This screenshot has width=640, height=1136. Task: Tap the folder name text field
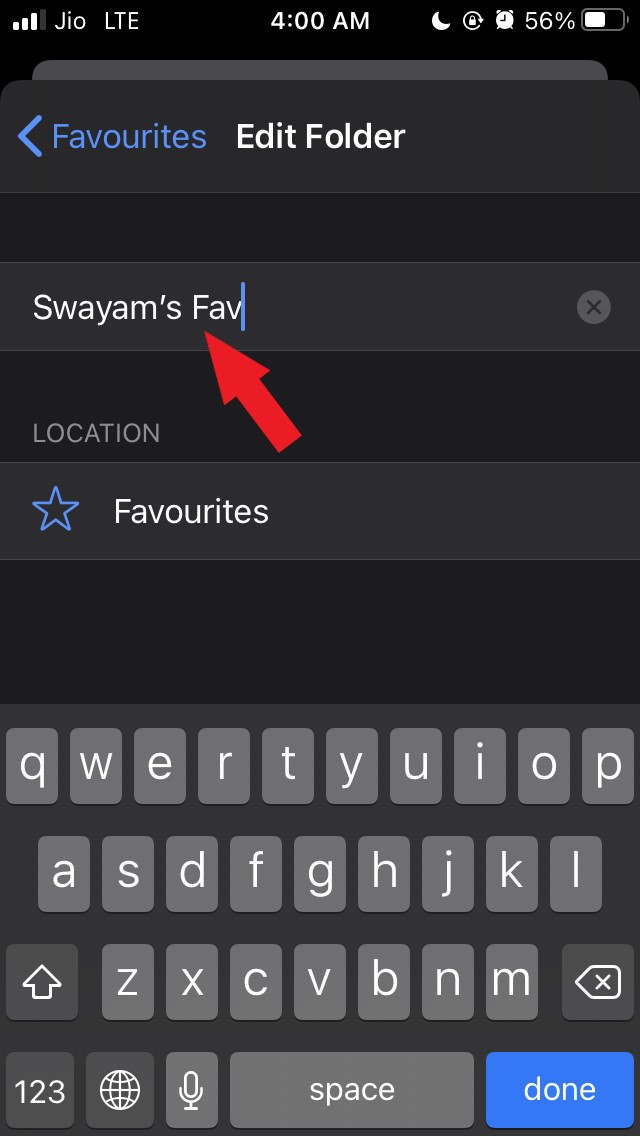pyautogui.click(x=300, y=307)
